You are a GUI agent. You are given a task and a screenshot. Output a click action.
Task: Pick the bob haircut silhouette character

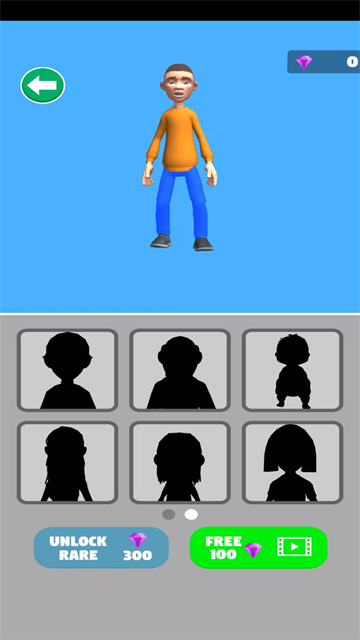click(x=292, y=462)
